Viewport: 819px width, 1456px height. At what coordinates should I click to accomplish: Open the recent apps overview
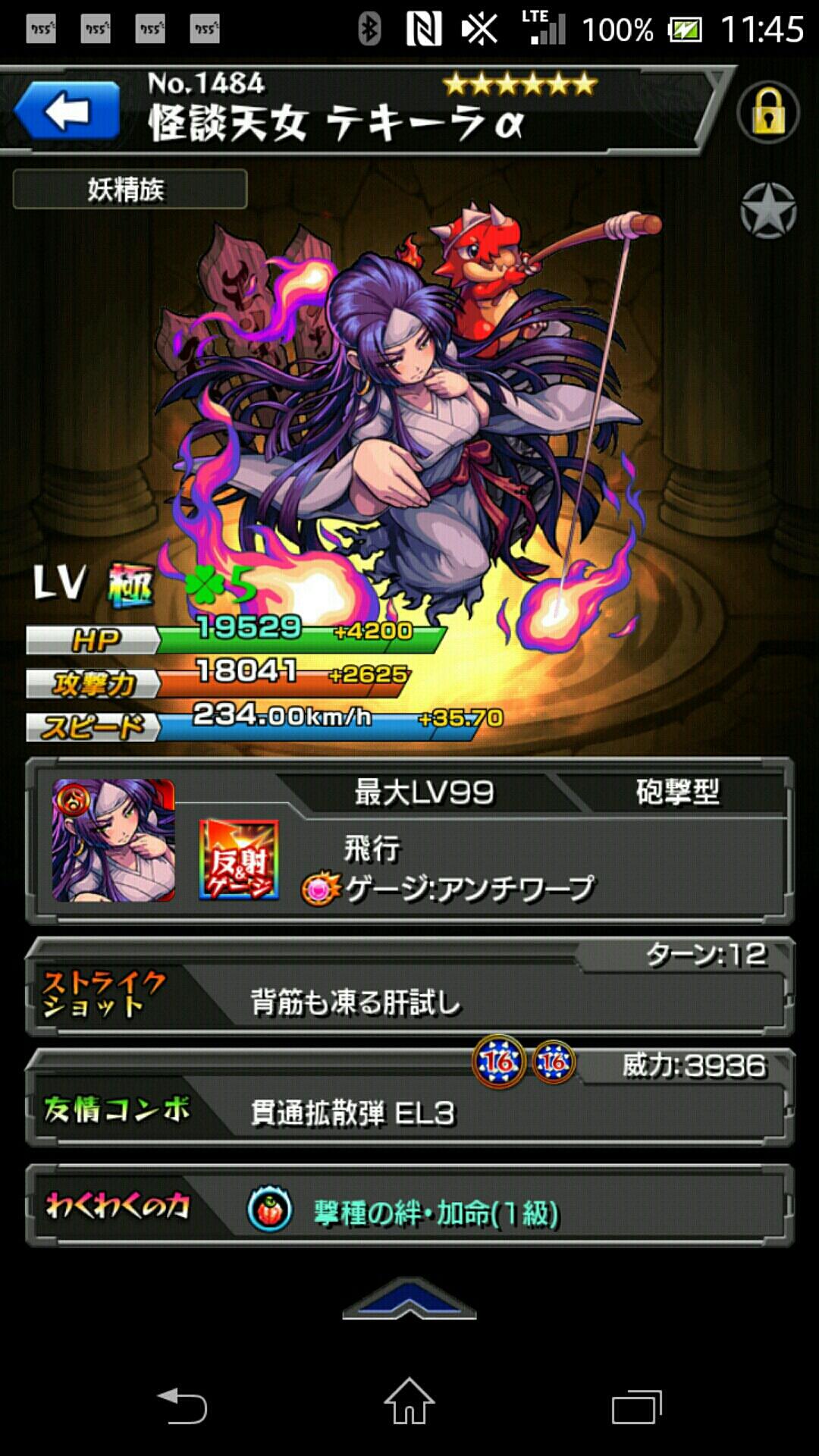637,1405
